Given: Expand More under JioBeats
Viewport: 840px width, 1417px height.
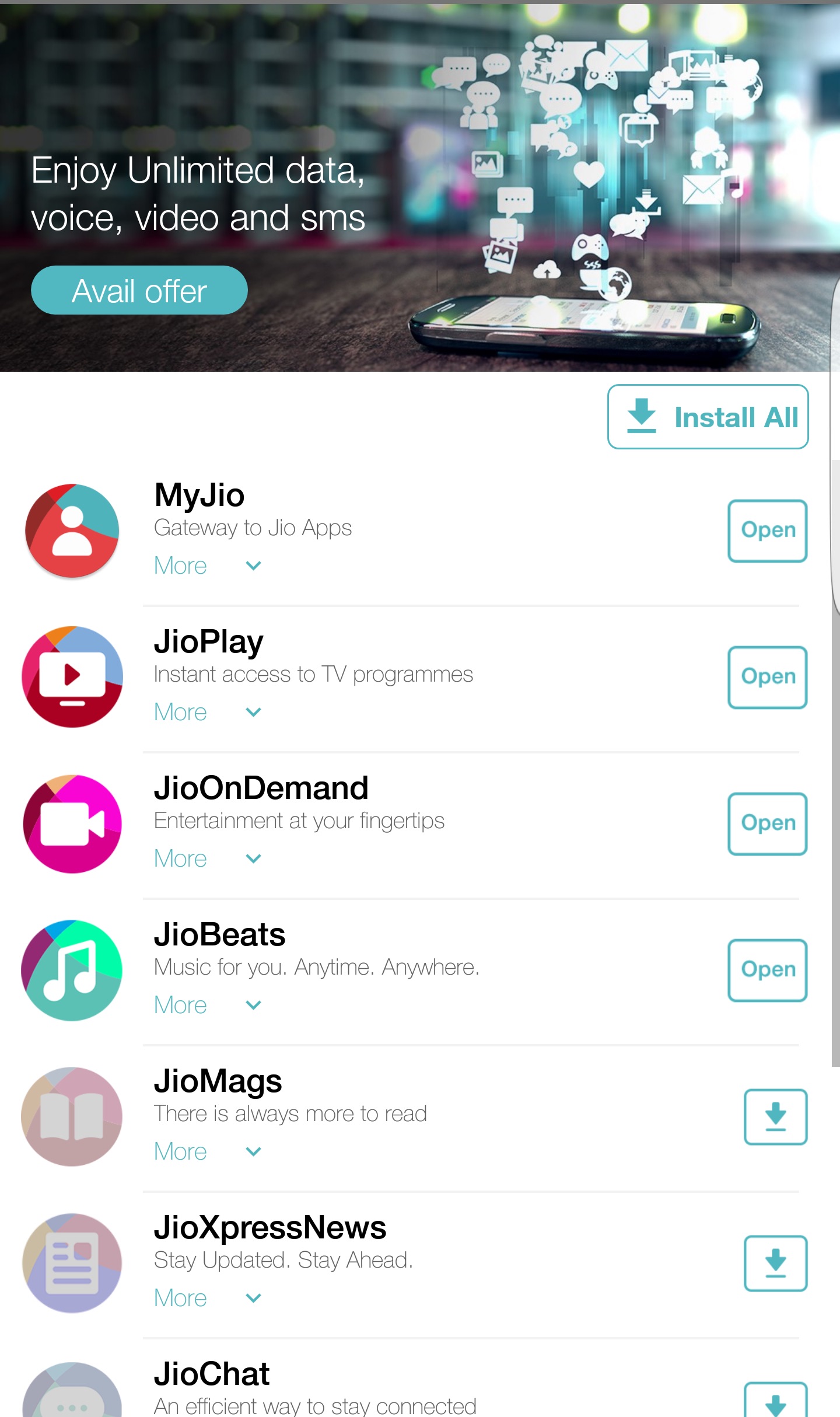Looking at the screenshot, I should pos(207,1005).
